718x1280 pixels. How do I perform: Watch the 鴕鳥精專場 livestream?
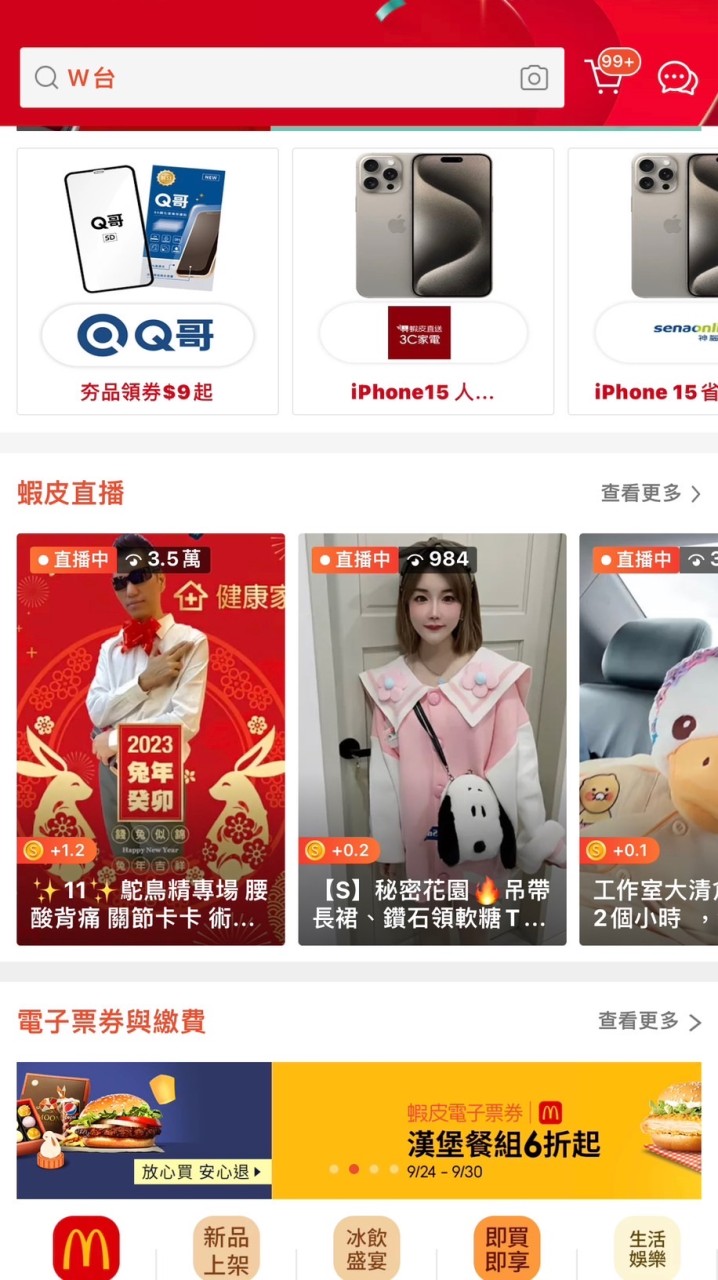click(151, 740)
